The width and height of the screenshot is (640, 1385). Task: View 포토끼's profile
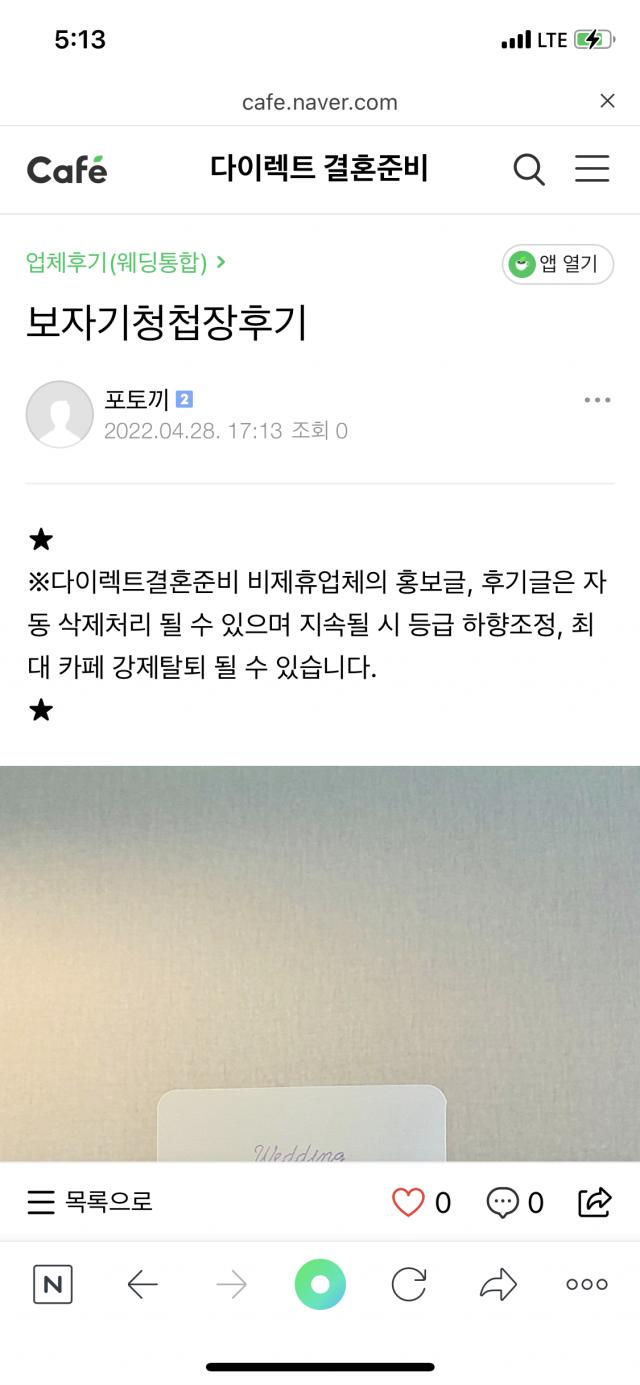click(59, 414)
